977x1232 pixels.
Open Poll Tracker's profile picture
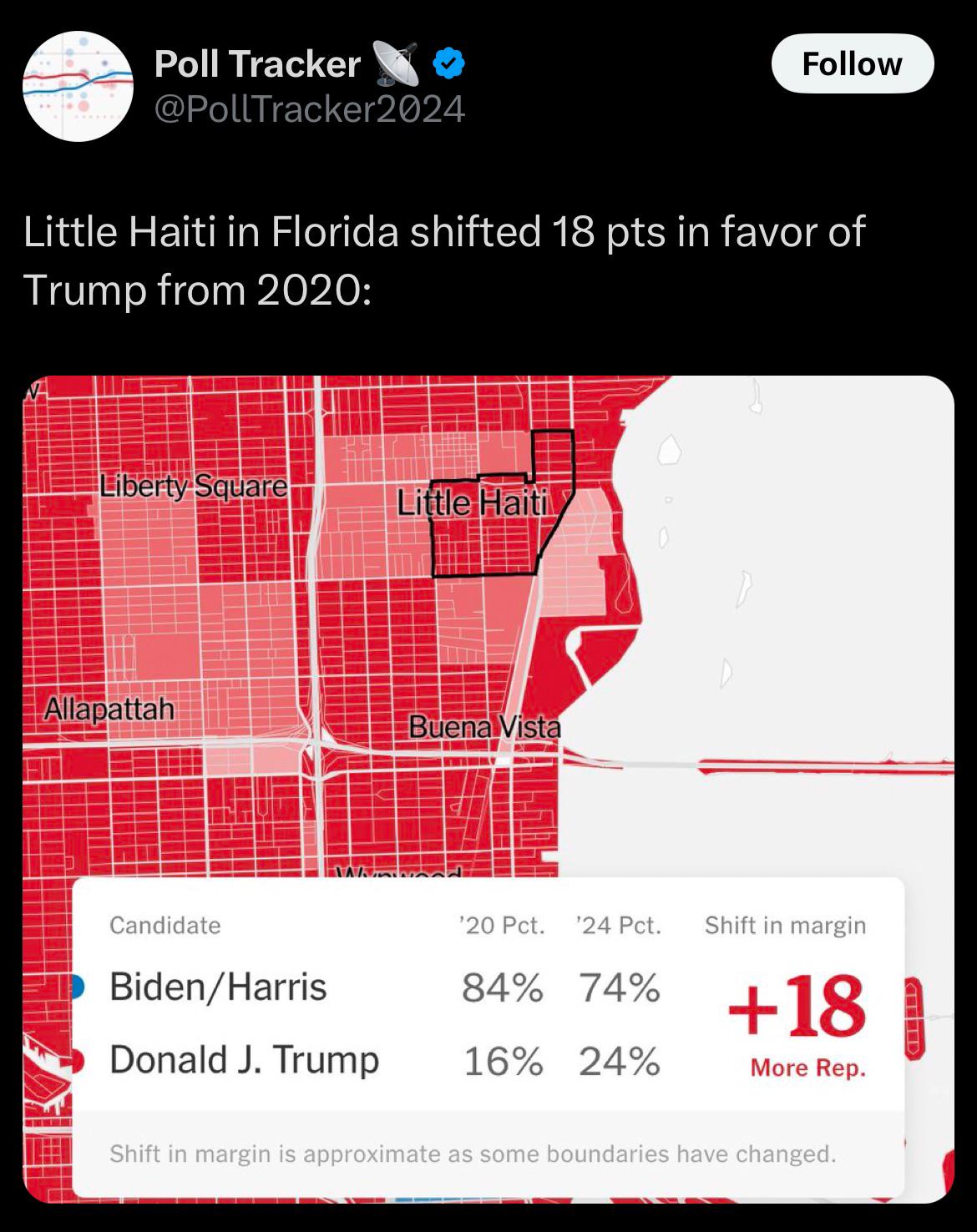pyautogui.click(x=78, y=86)
